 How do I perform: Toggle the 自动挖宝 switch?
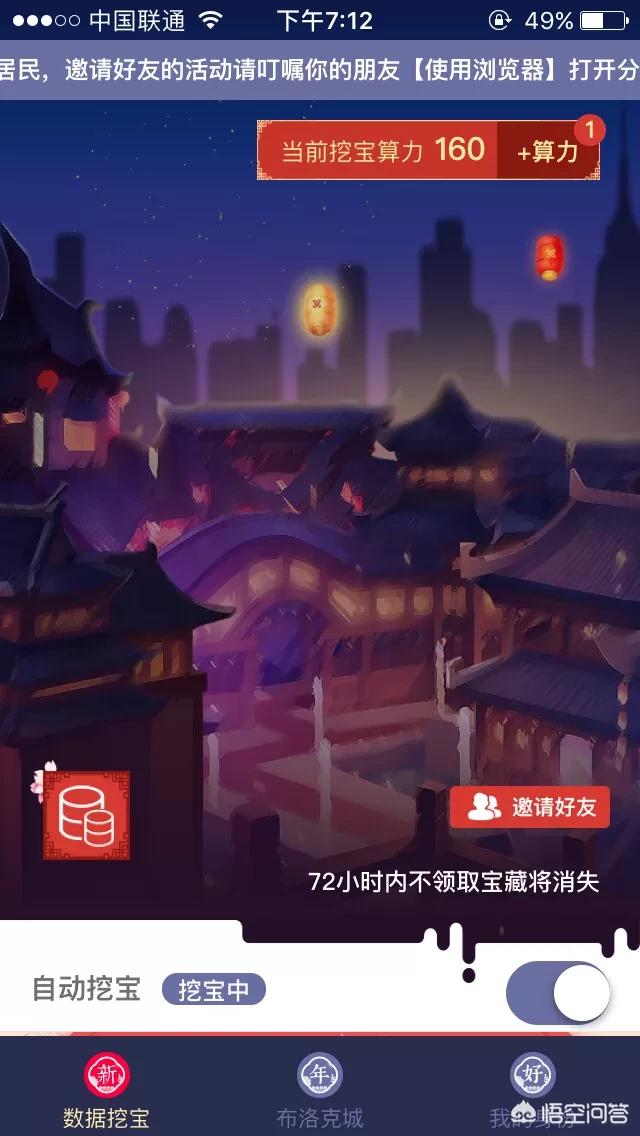tap(559, 993)
